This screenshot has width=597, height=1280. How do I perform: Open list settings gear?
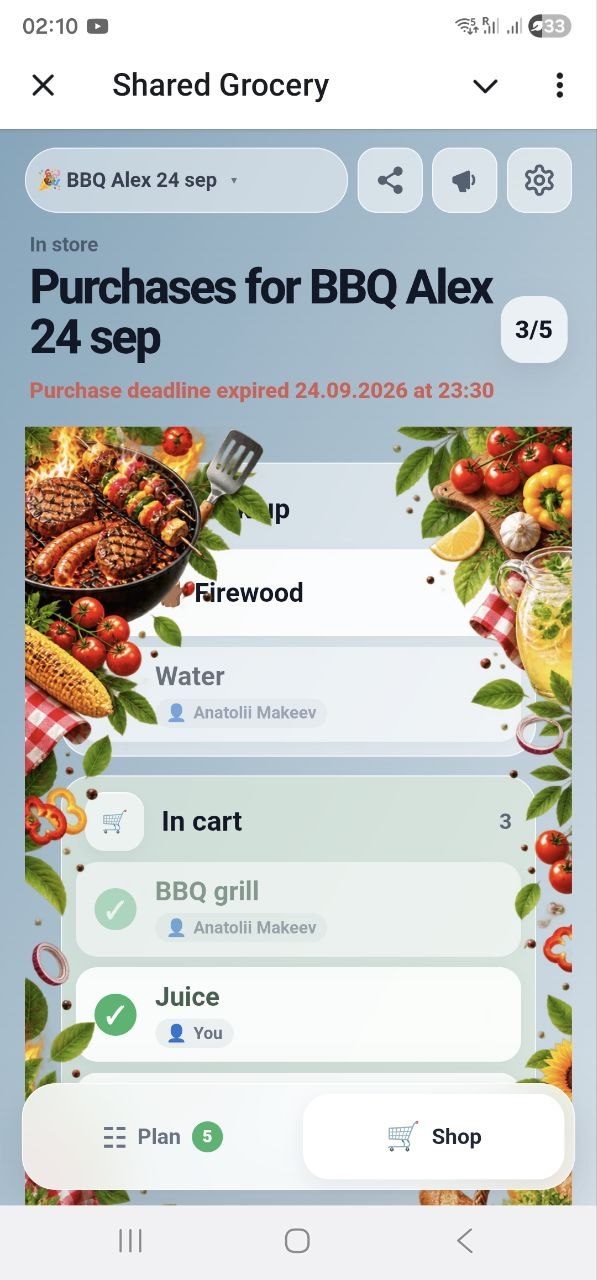click(x=539, y=180)
